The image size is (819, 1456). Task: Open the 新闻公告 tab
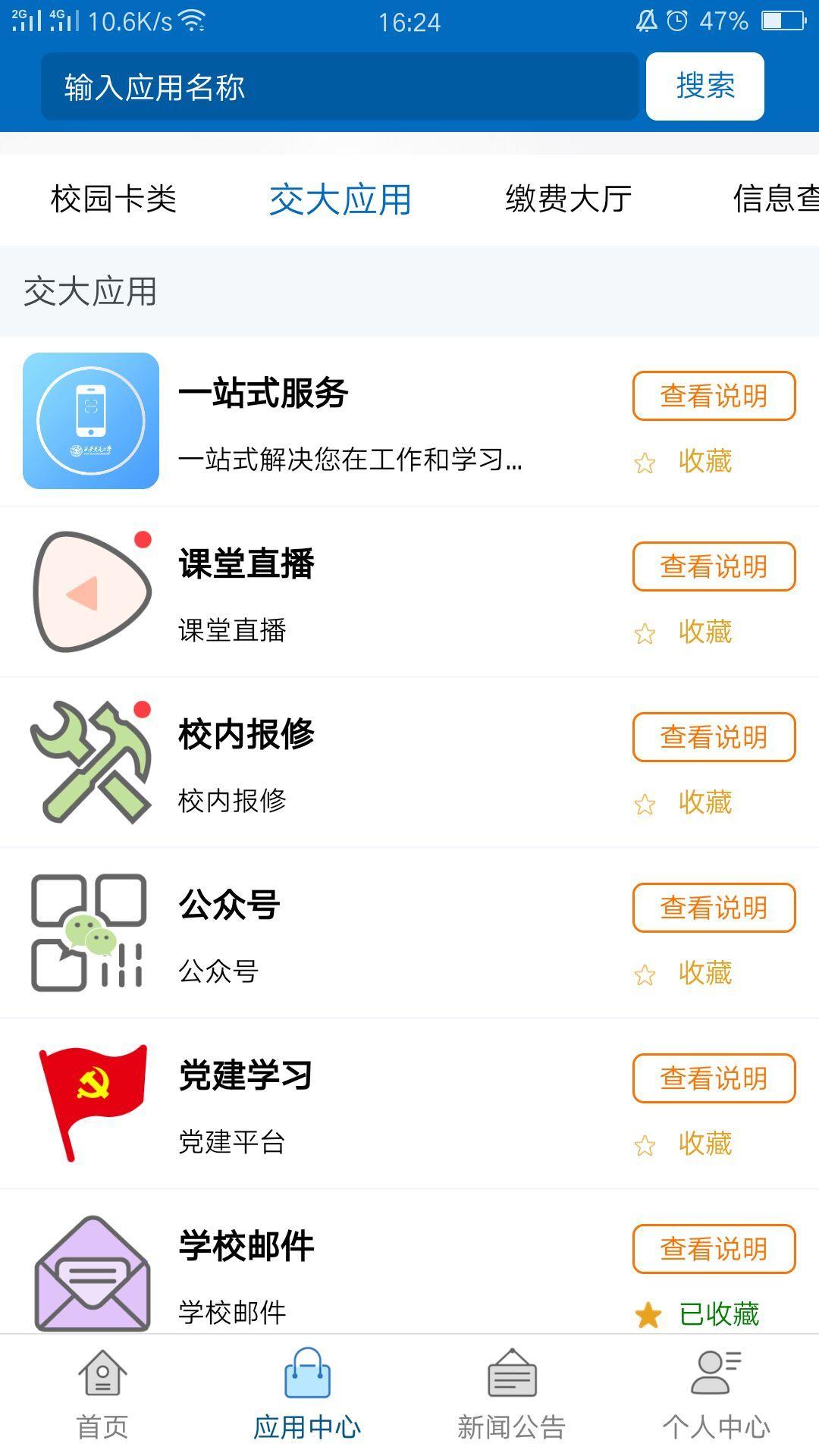click(512, 1395)
